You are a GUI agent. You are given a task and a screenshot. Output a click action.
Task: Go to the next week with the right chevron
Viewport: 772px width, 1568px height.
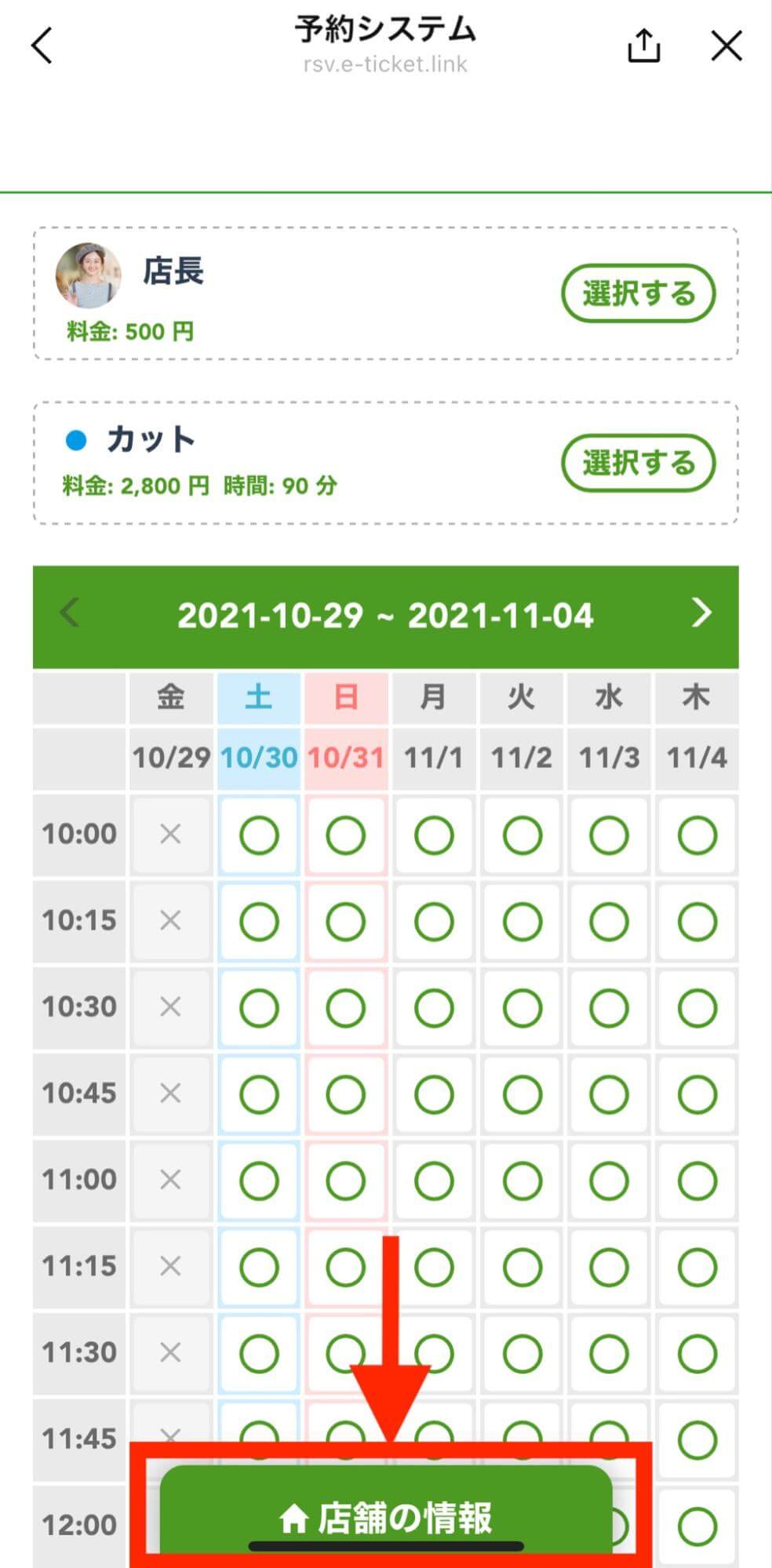point(702,615)
